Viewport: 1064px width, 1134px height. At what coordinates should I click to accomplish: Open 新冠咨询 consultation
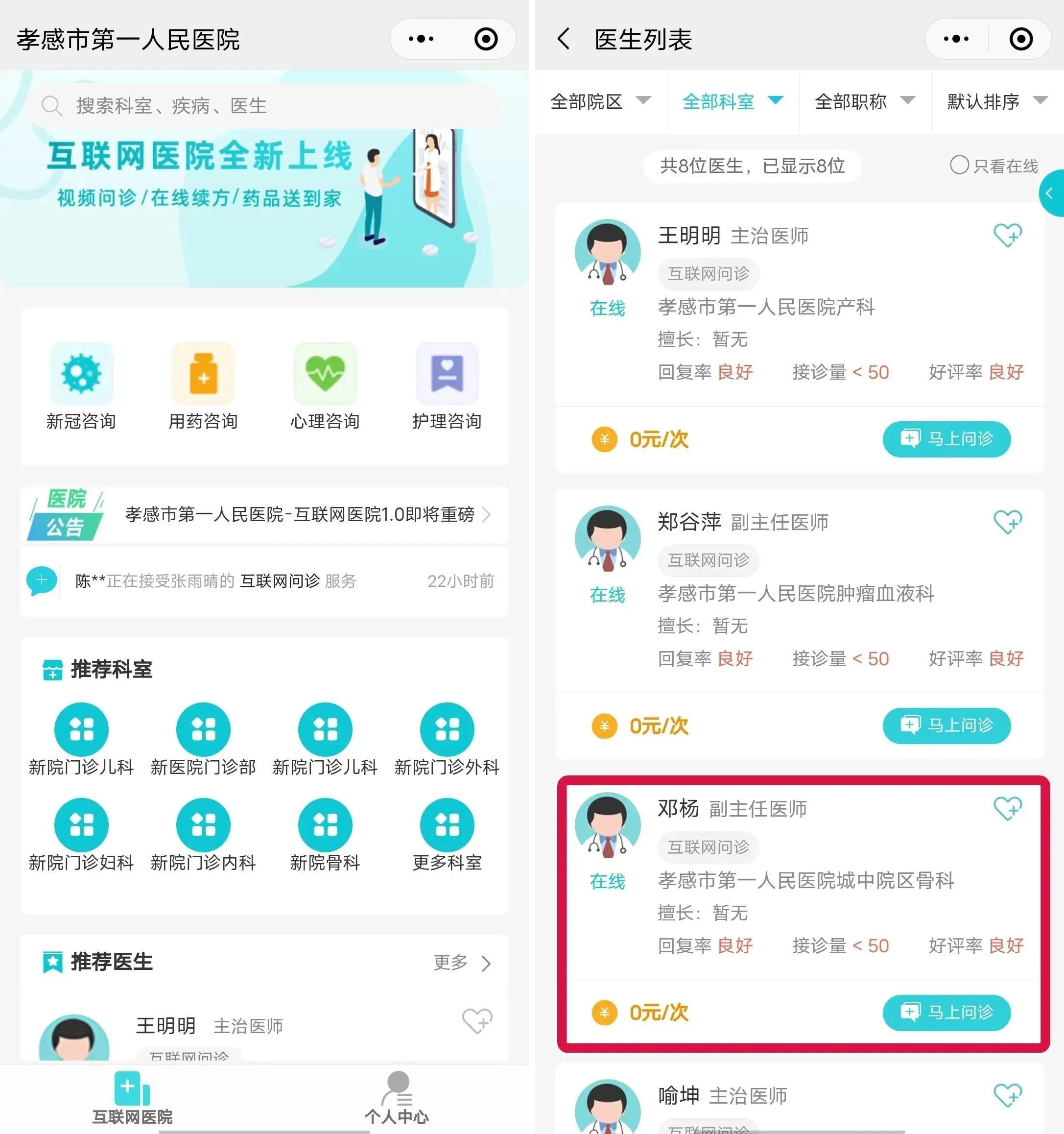pyautogui.click(x=81, y=386)
